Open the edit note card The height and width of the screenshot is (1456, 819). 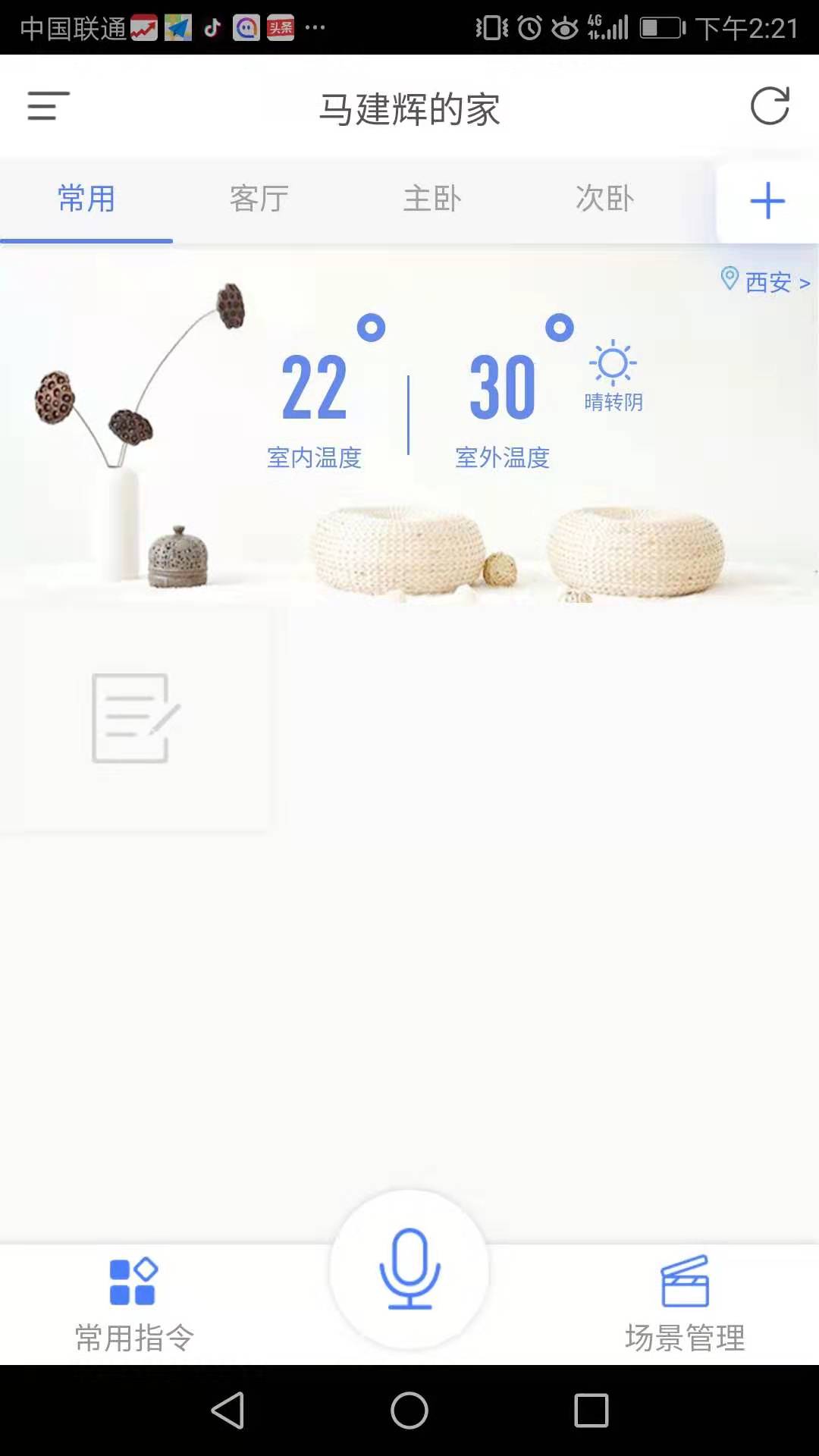pos(135,717)
